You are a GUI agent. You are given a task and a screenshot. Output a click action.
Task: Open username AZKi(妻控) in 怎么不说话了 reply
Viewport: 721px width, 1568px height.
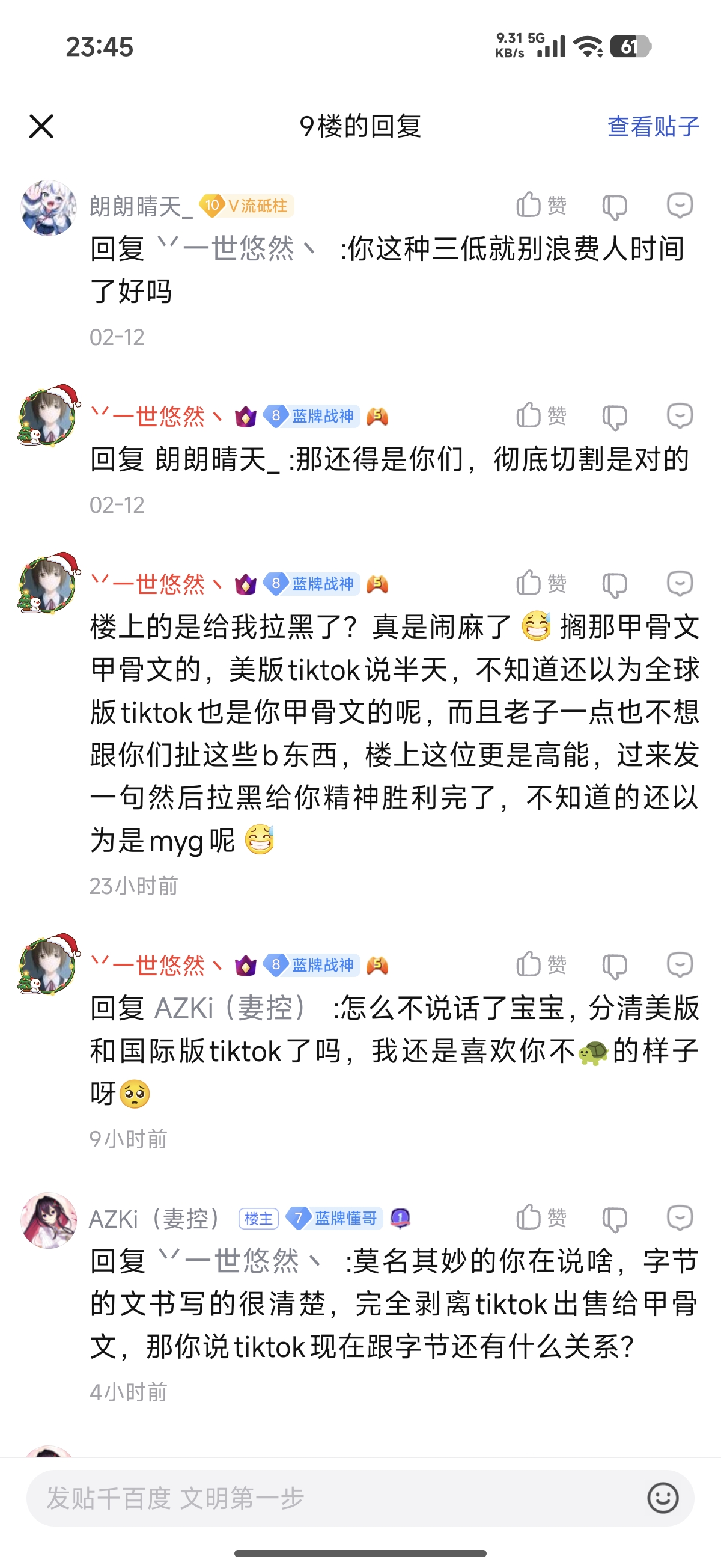pyautogui.click(x=231, y=1009)
